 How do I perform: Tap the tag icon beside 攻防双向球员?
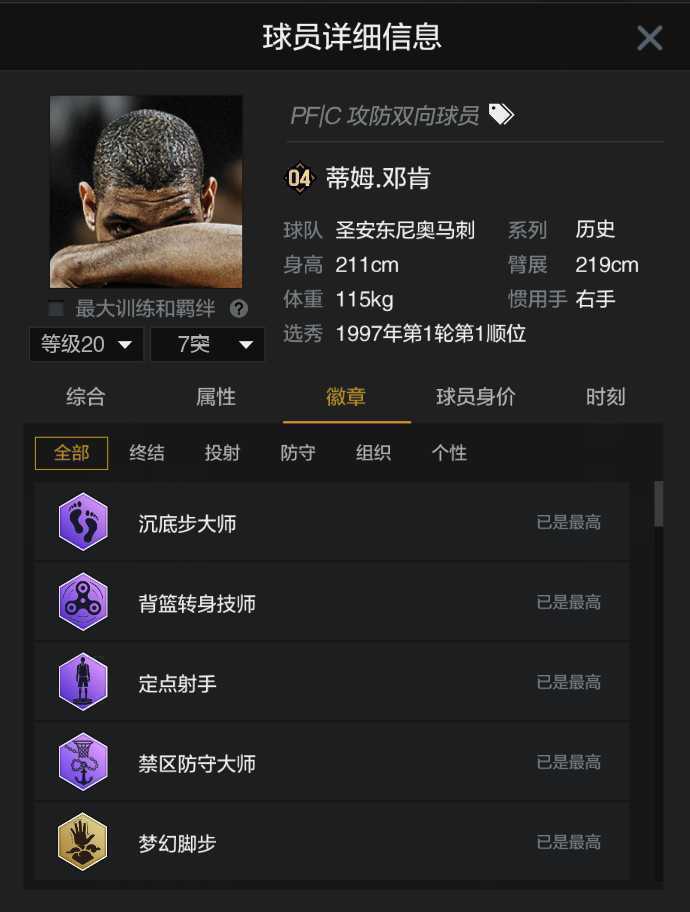501,116
